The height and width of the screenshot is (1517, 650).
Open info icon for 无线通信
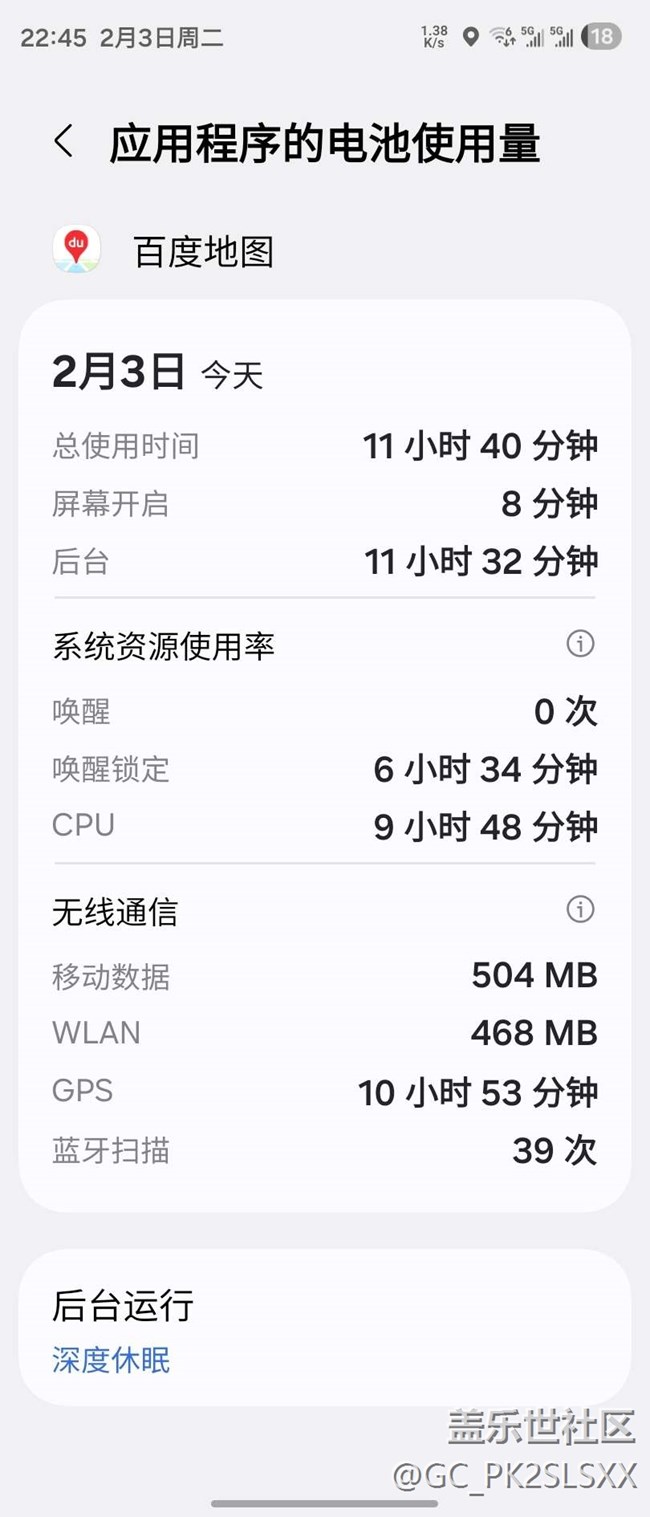point(580,909)
